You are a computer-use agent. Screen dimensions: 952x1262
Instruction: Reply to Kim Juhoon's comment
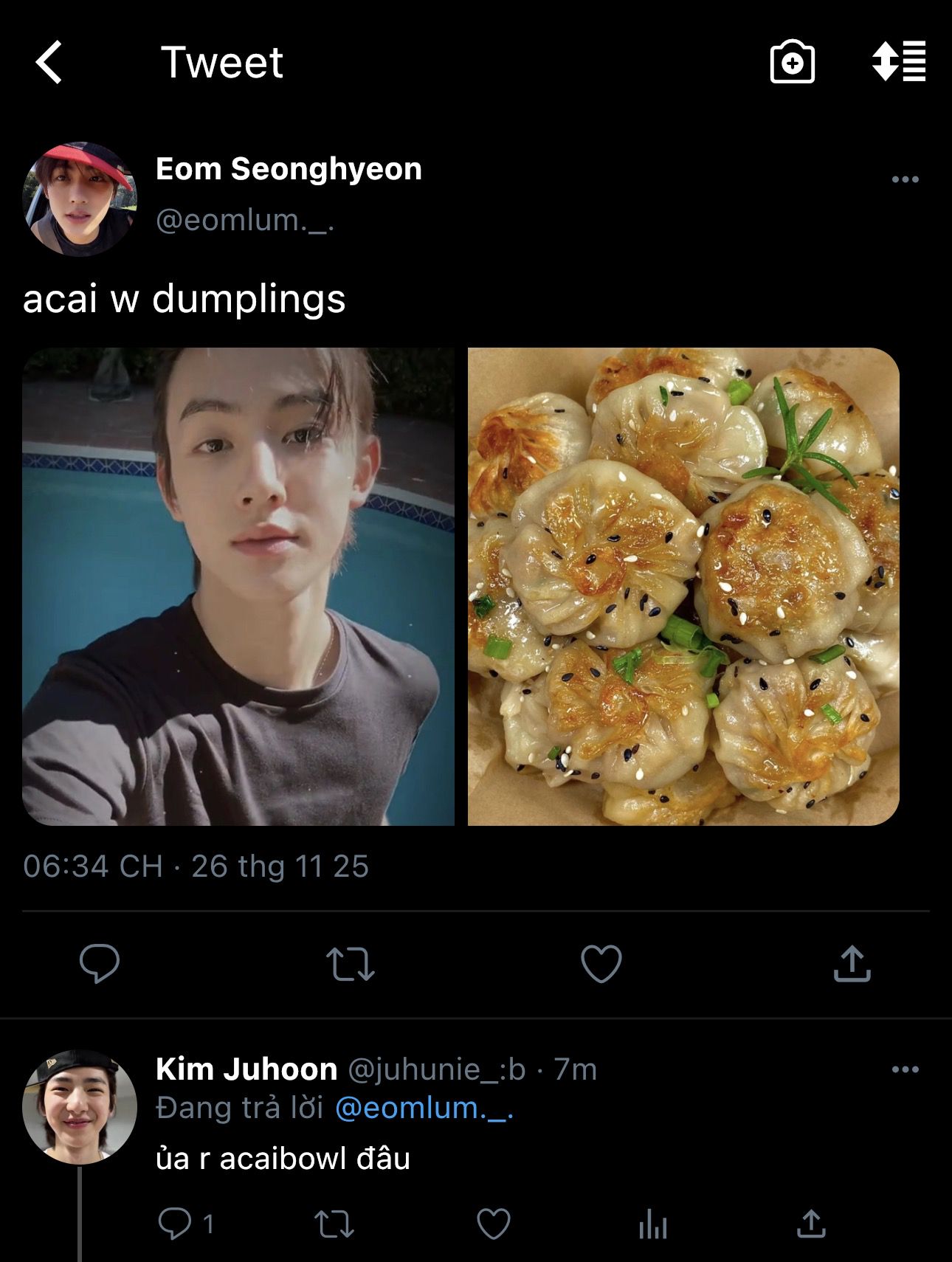(x=176, y=1224)
